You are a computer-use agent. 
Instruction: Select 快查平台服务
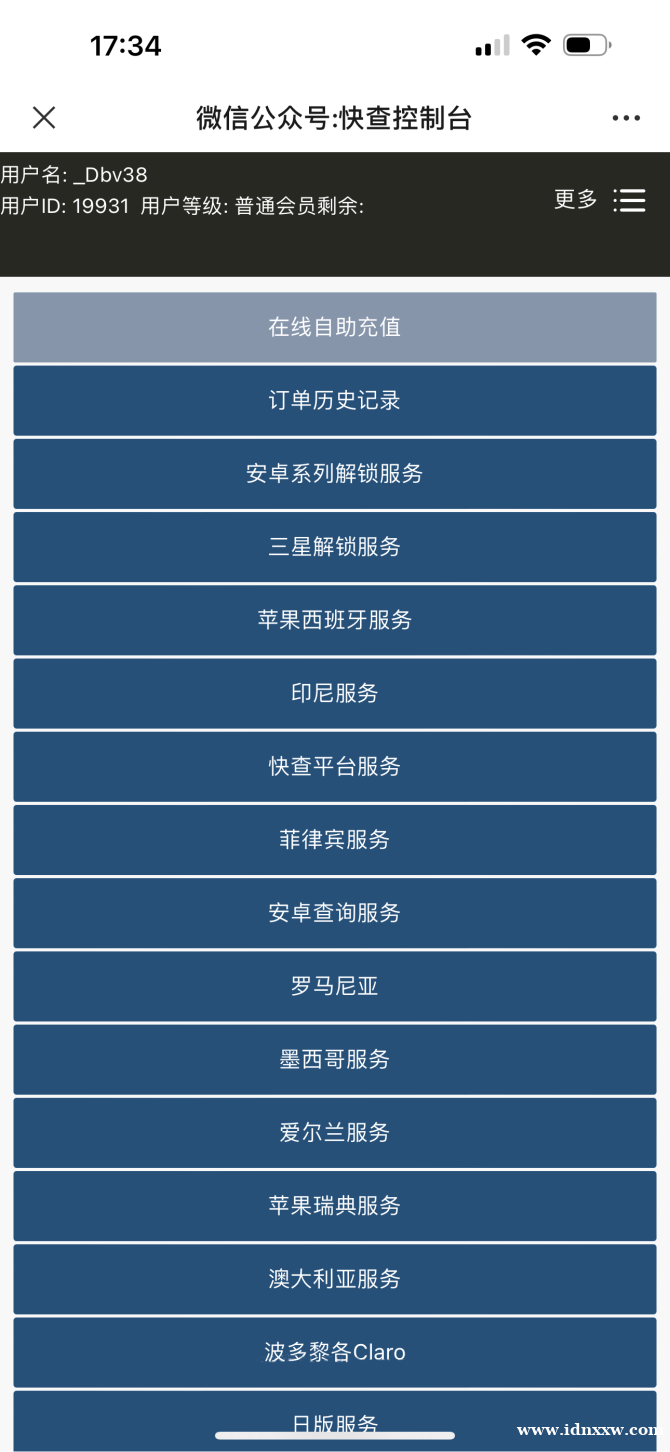coord(335,766)
